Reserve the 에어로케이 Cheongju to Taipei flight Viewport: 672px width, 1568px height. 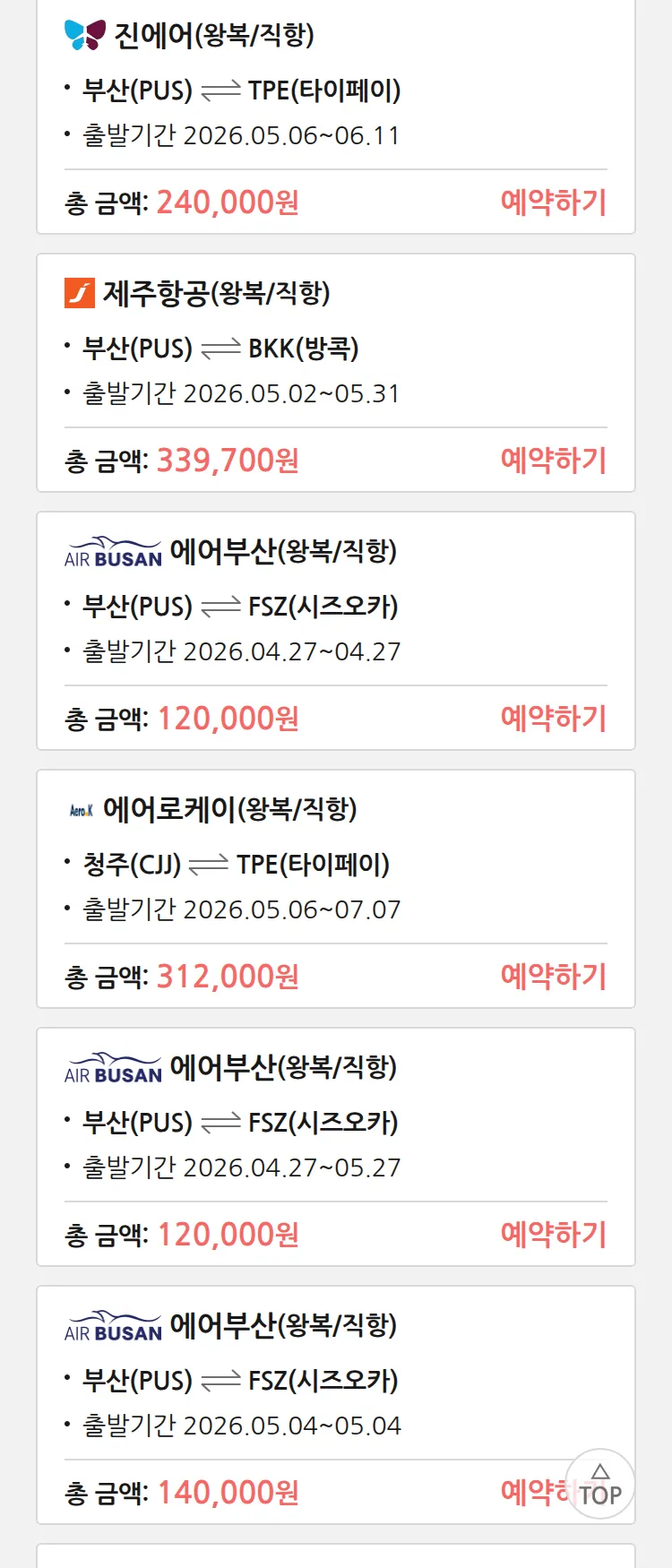(x=553, y=977)
